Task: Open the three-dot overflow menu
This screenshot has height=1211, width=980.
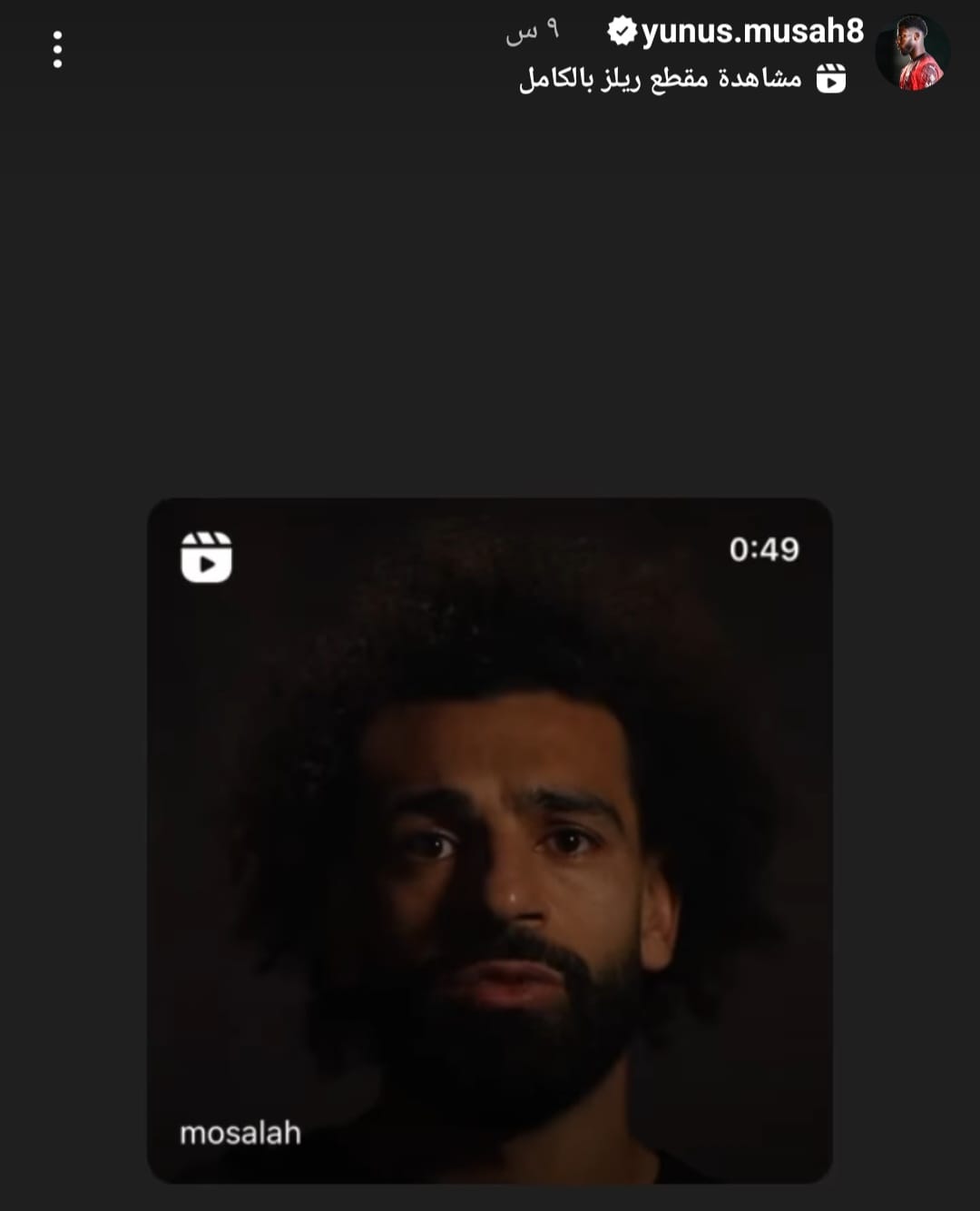Action: point(57,50)
